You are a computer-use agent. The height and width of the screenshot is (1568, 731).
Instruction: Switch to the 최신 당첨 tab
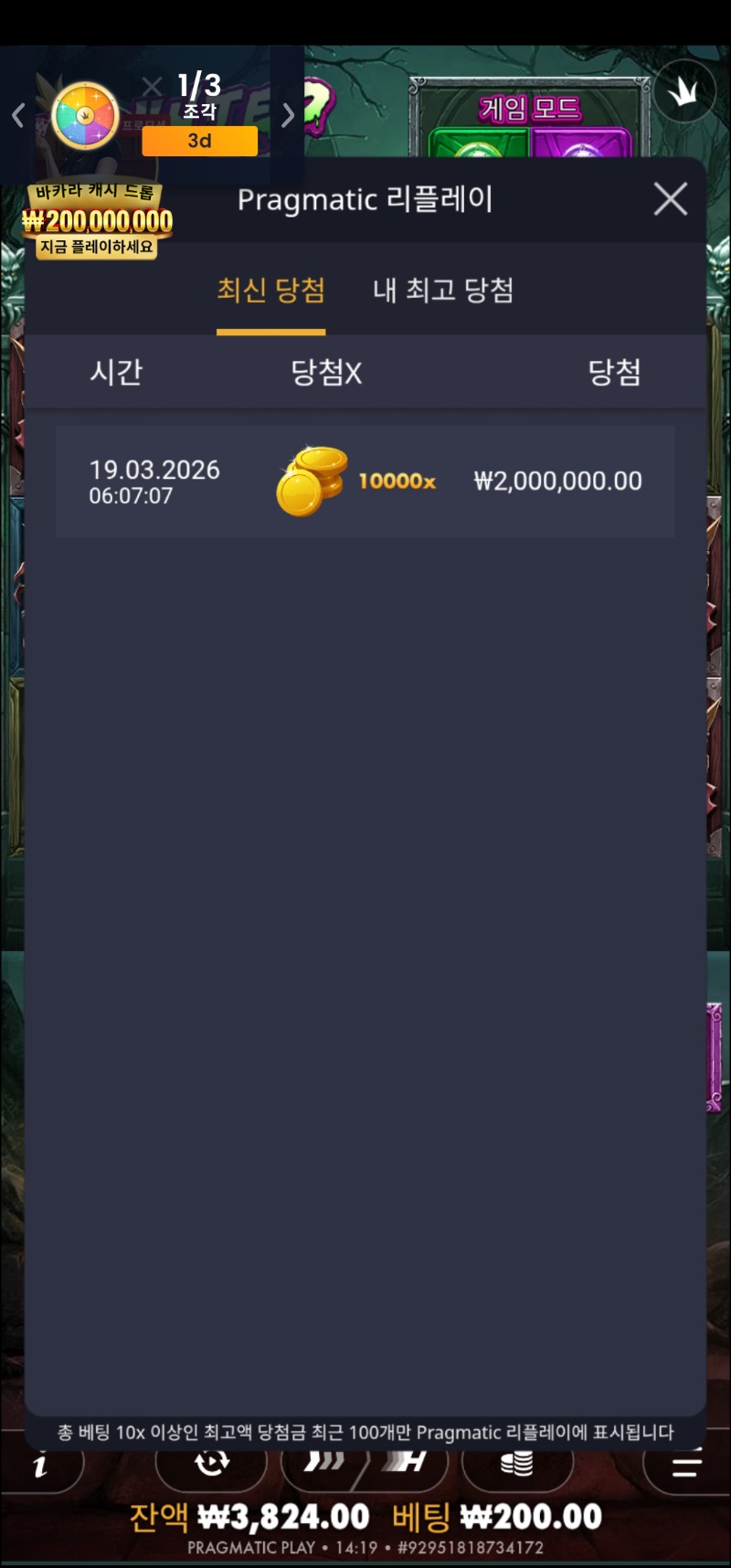pos(270,291)
